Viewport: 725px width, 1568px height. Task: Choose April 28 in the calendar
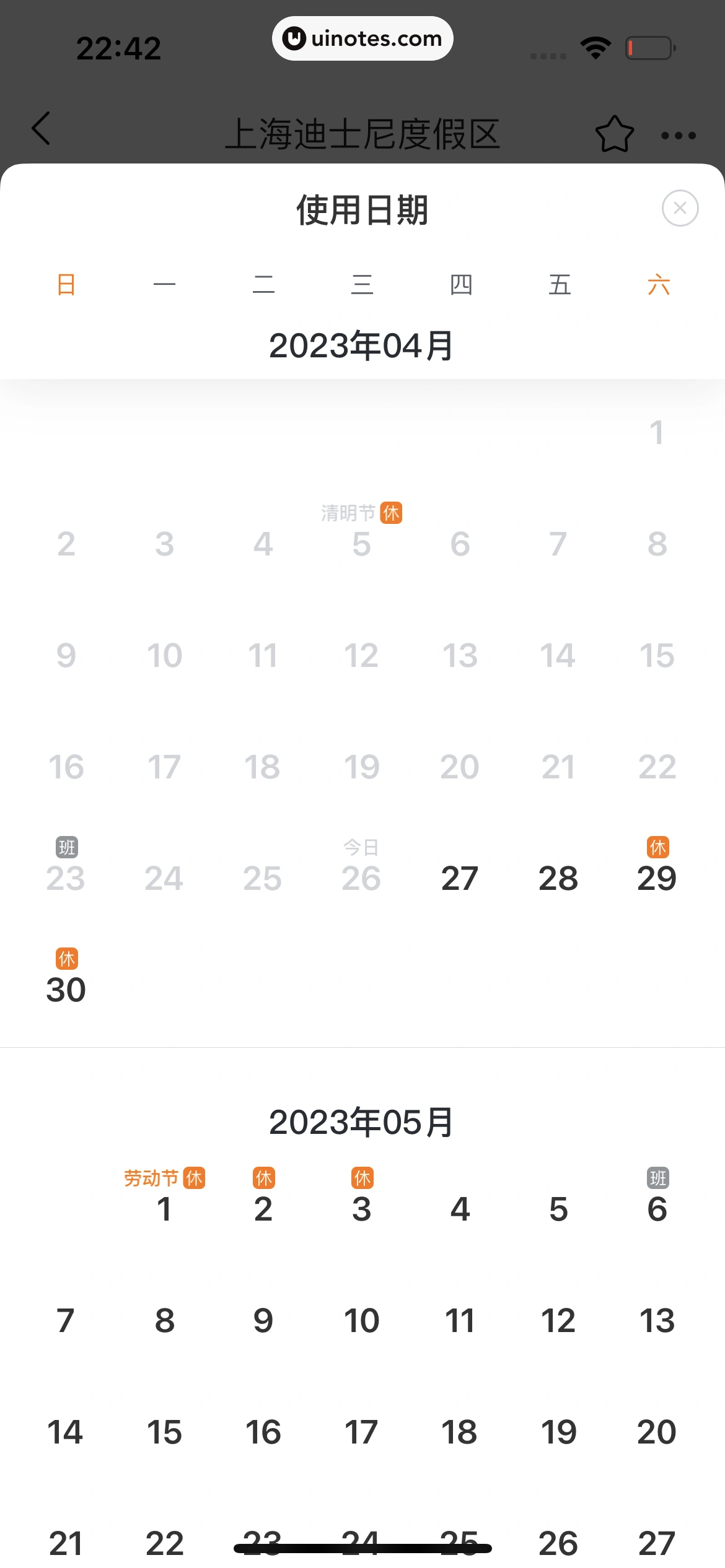click(558, 878)
